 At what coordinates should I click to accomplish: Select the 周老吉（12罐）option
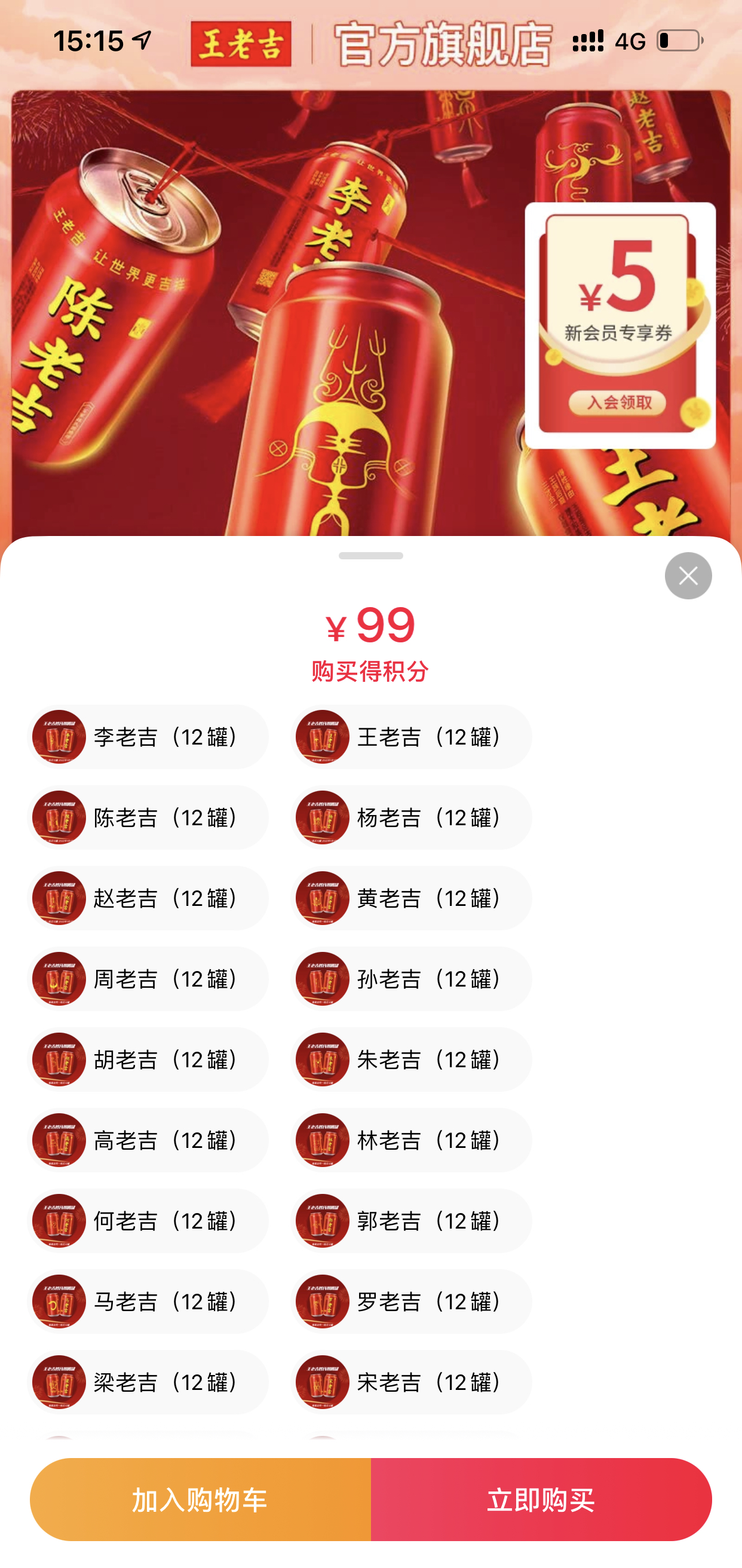click(148, 979)
